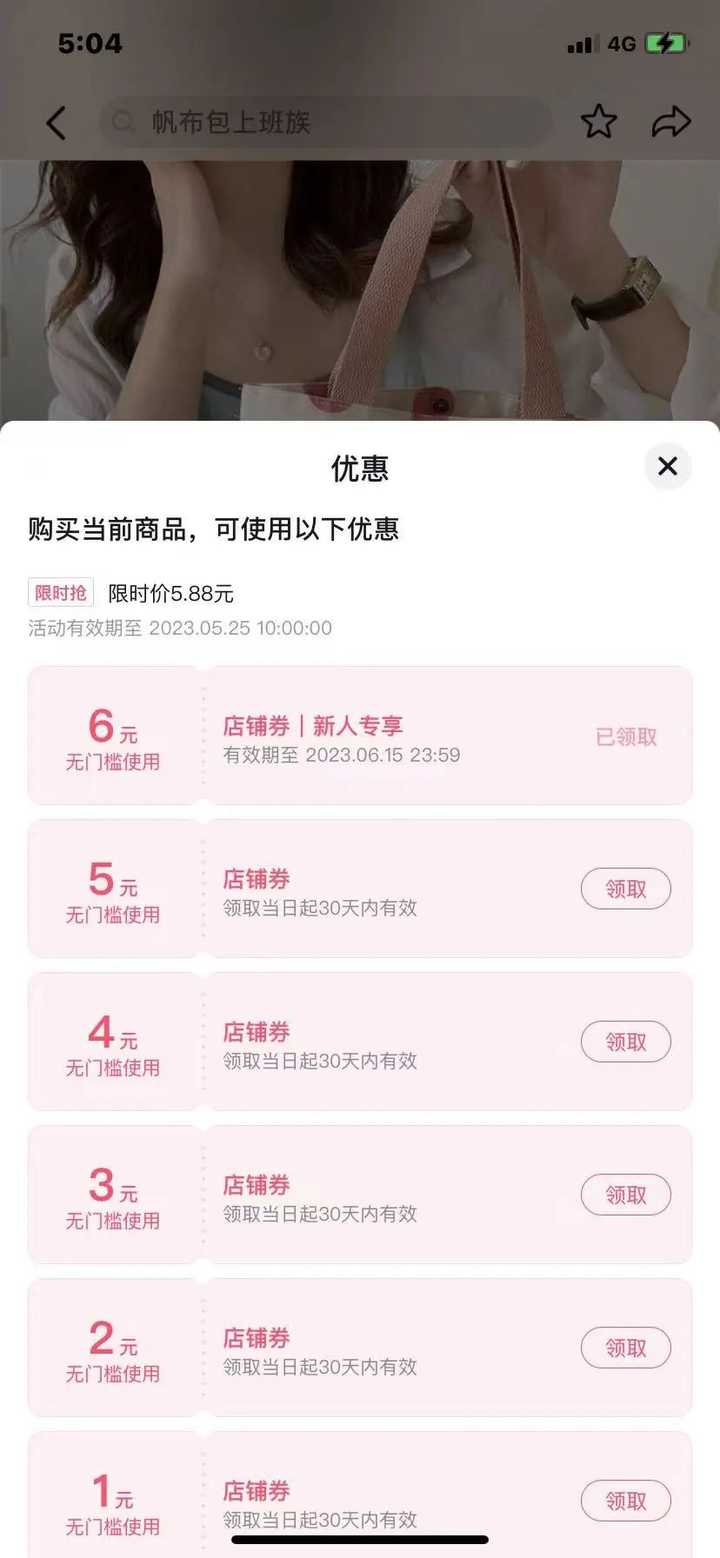Claim the 2元 store coupon
Screen dimensions: 720x1558
[x=626, y=1348]
